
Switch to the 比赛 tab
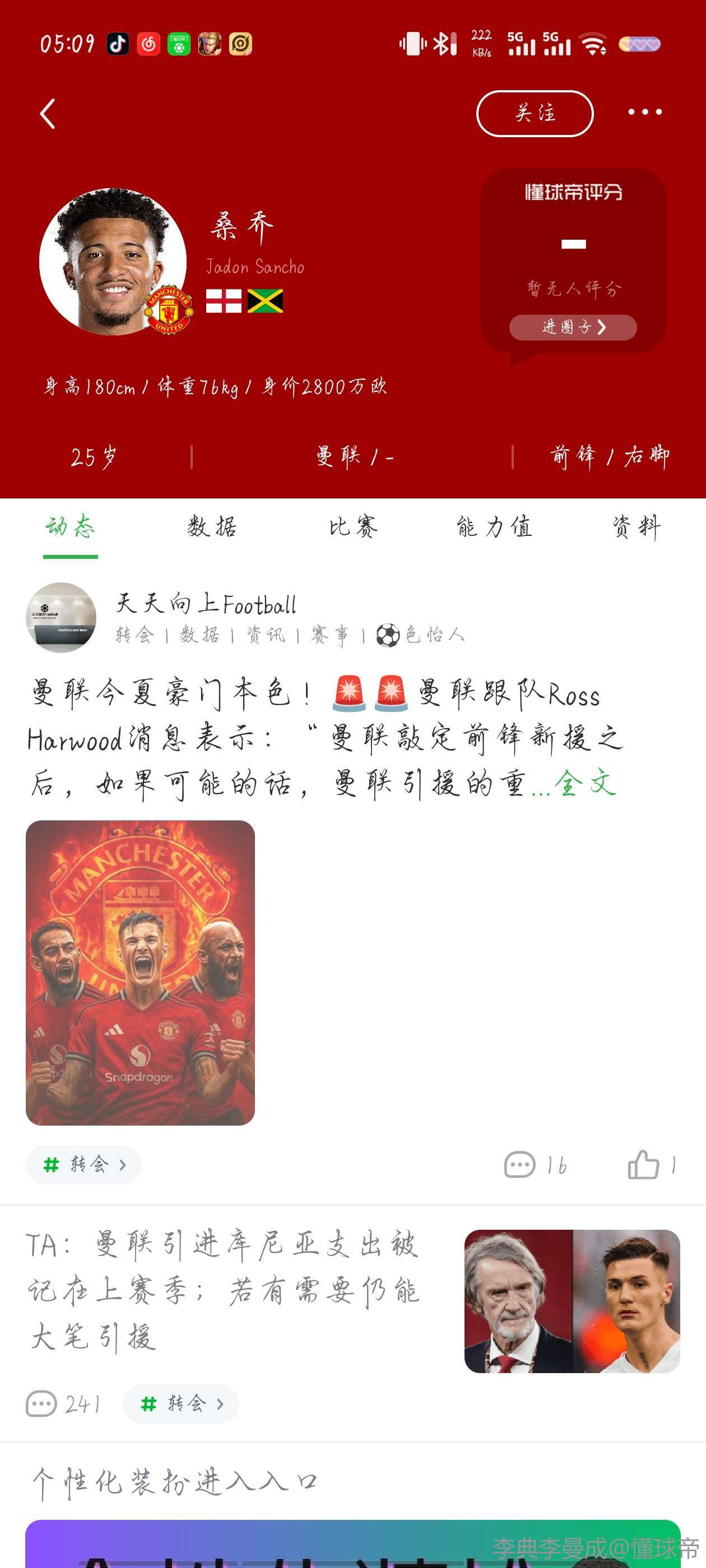tap(352, 527)
